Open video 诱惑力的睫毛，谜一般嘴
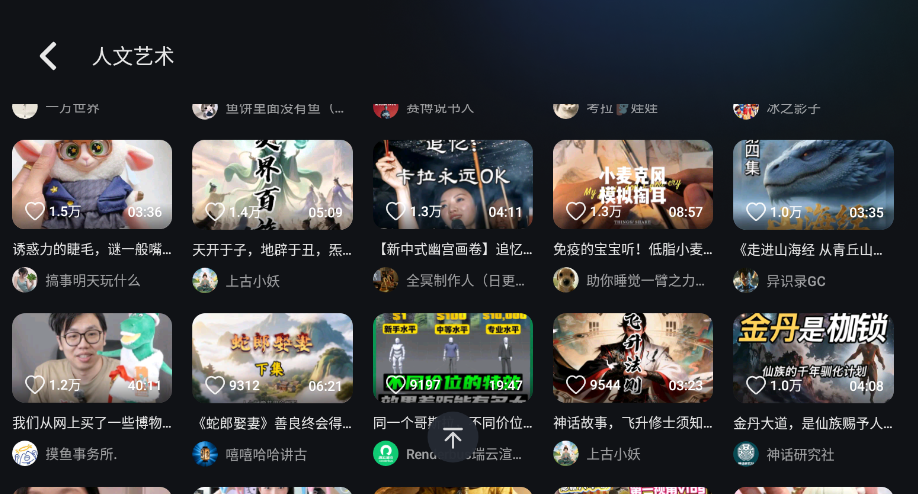The image size is (918, 494). [x=92, y=185]
